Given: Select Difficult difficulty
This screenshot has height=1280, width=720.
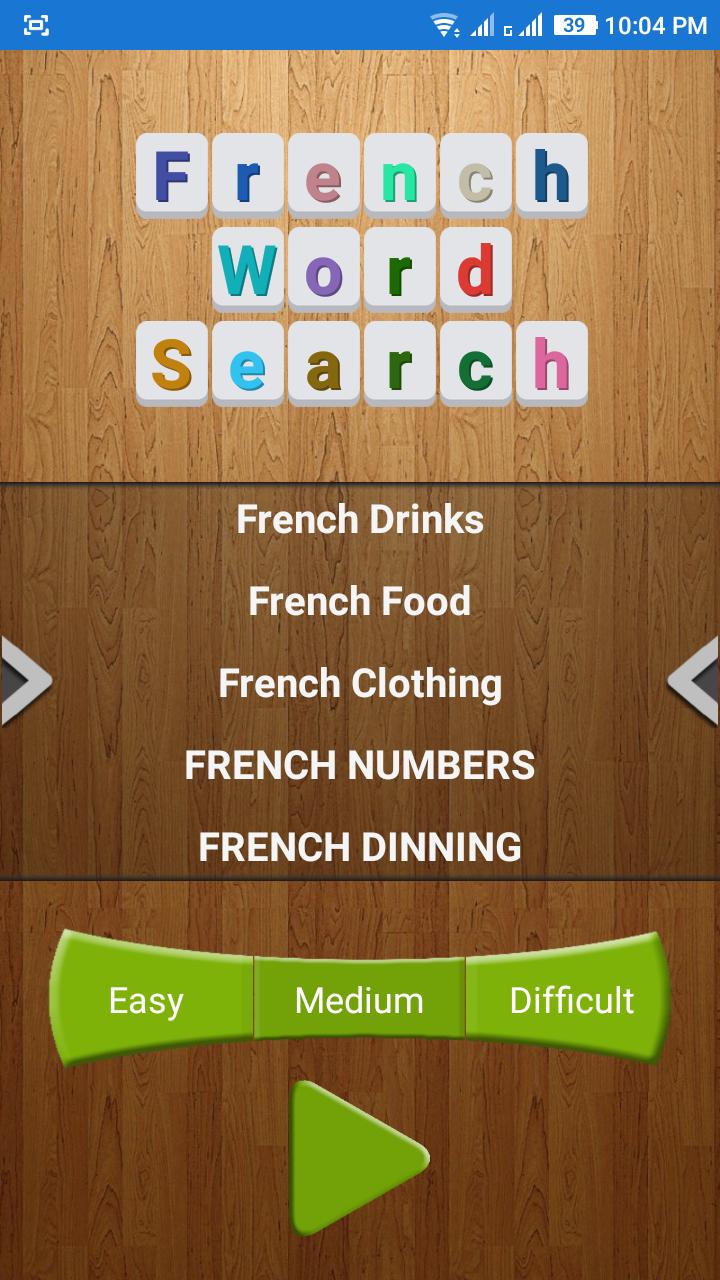Looking at the screenshot, I should tap(572, 998).
